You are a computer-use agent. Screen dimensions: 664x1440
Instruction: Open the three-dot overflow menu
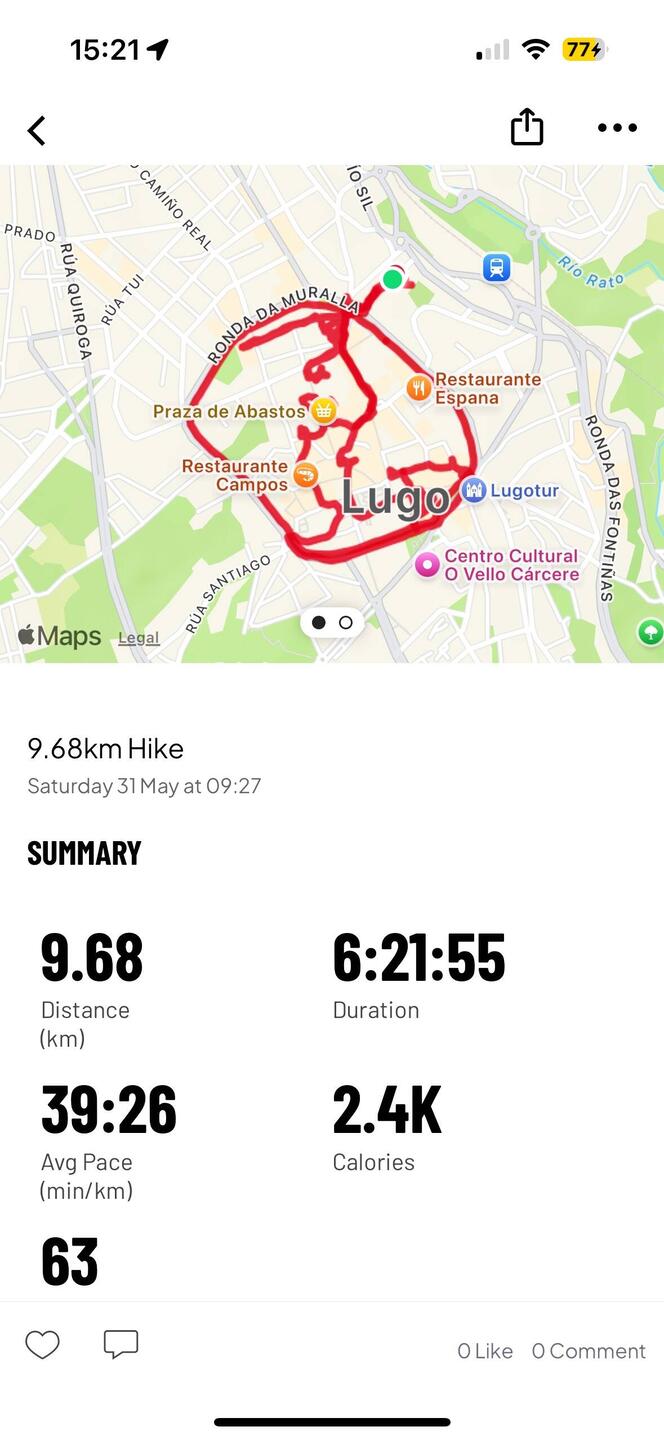(617, 128)
